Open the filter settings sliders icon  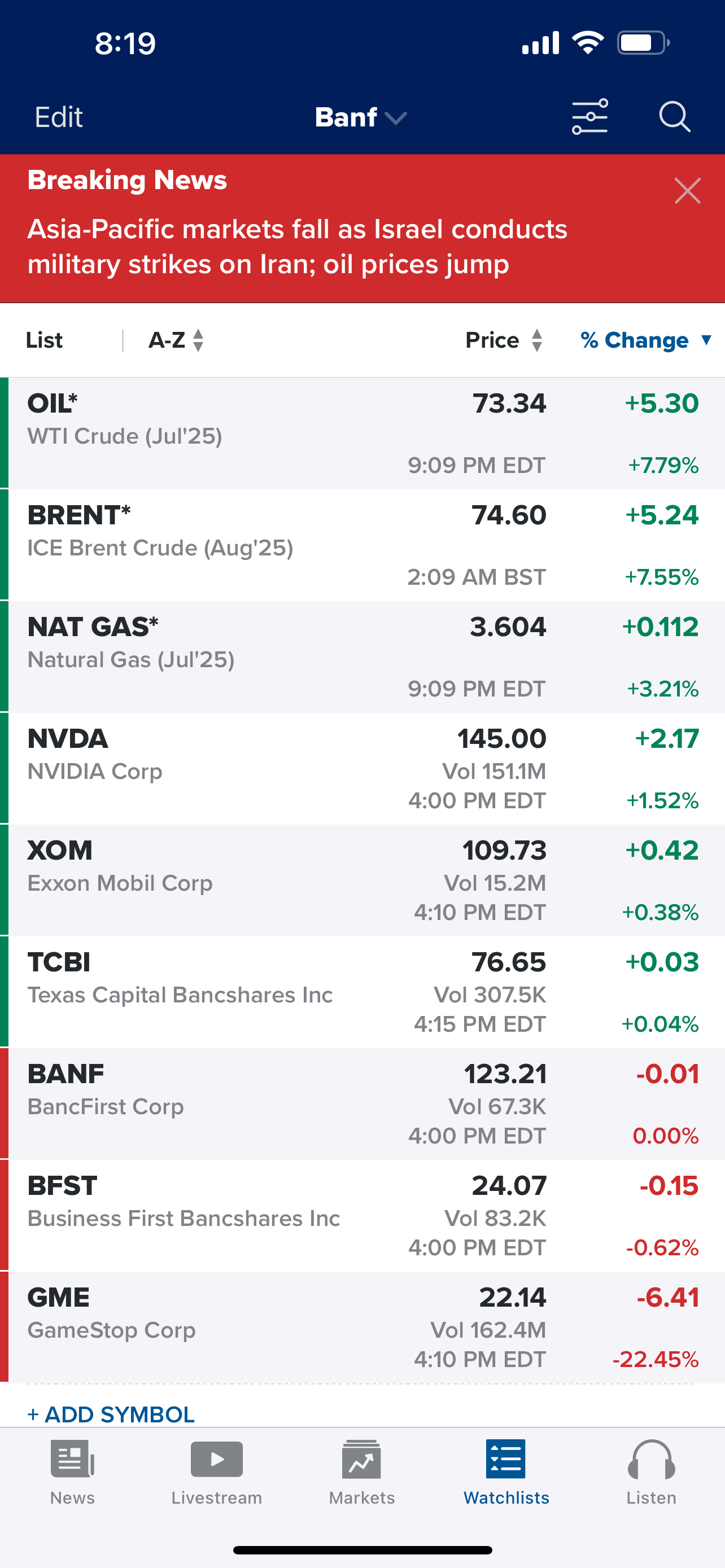tap(589, 116)
